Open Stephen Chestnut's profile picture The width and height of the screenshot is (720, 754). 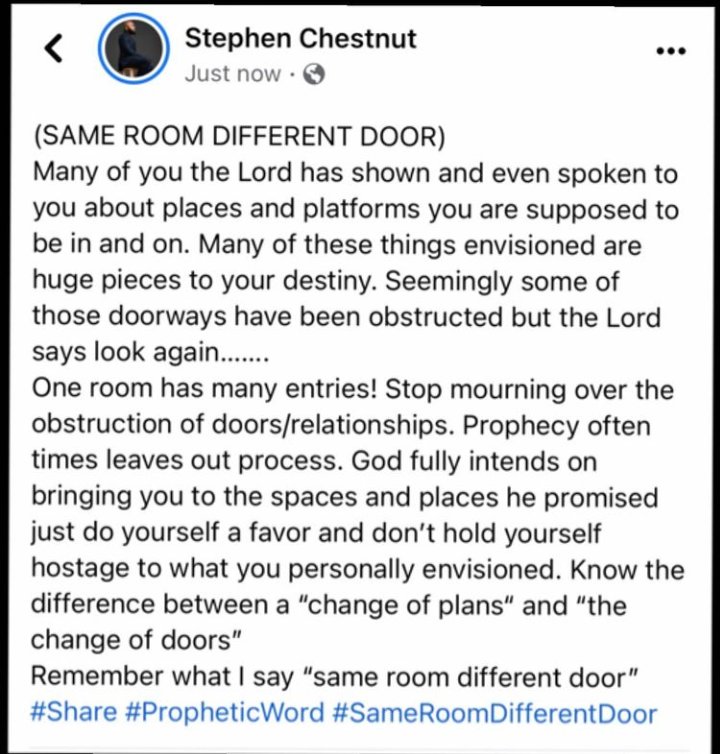tap(133, 49)
